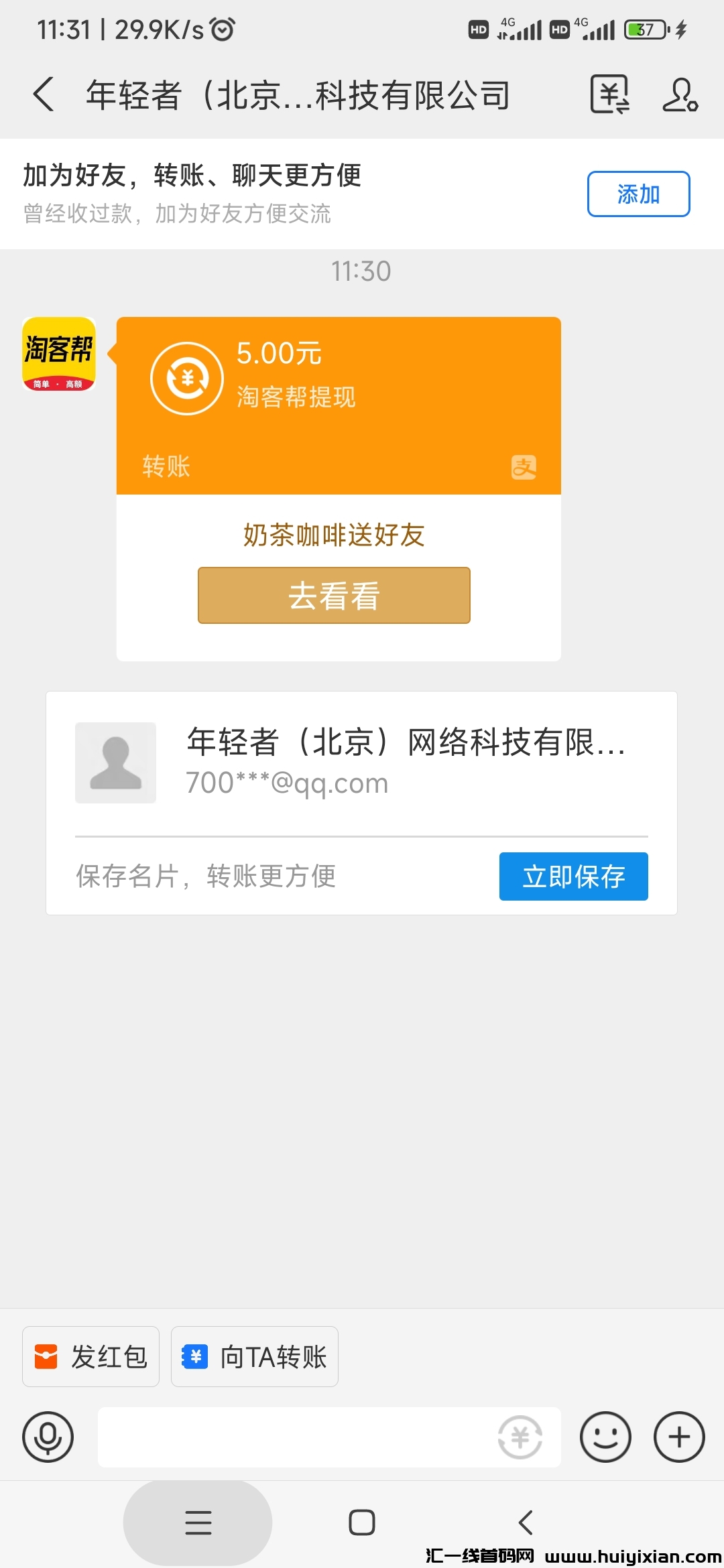Tap the contact avatar on the business card
Viewport: 724px width, 1568px height.
[115, 762]
